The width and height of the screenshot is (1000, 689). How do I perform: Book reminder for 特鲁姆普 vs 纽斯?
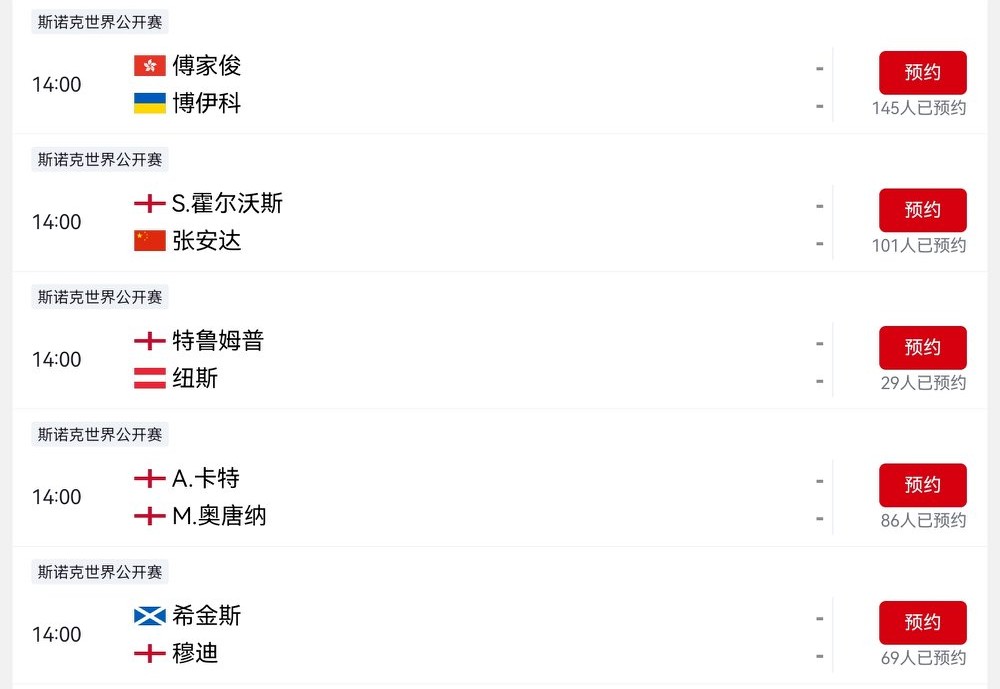pyautogui.click(x=922, y=348)
